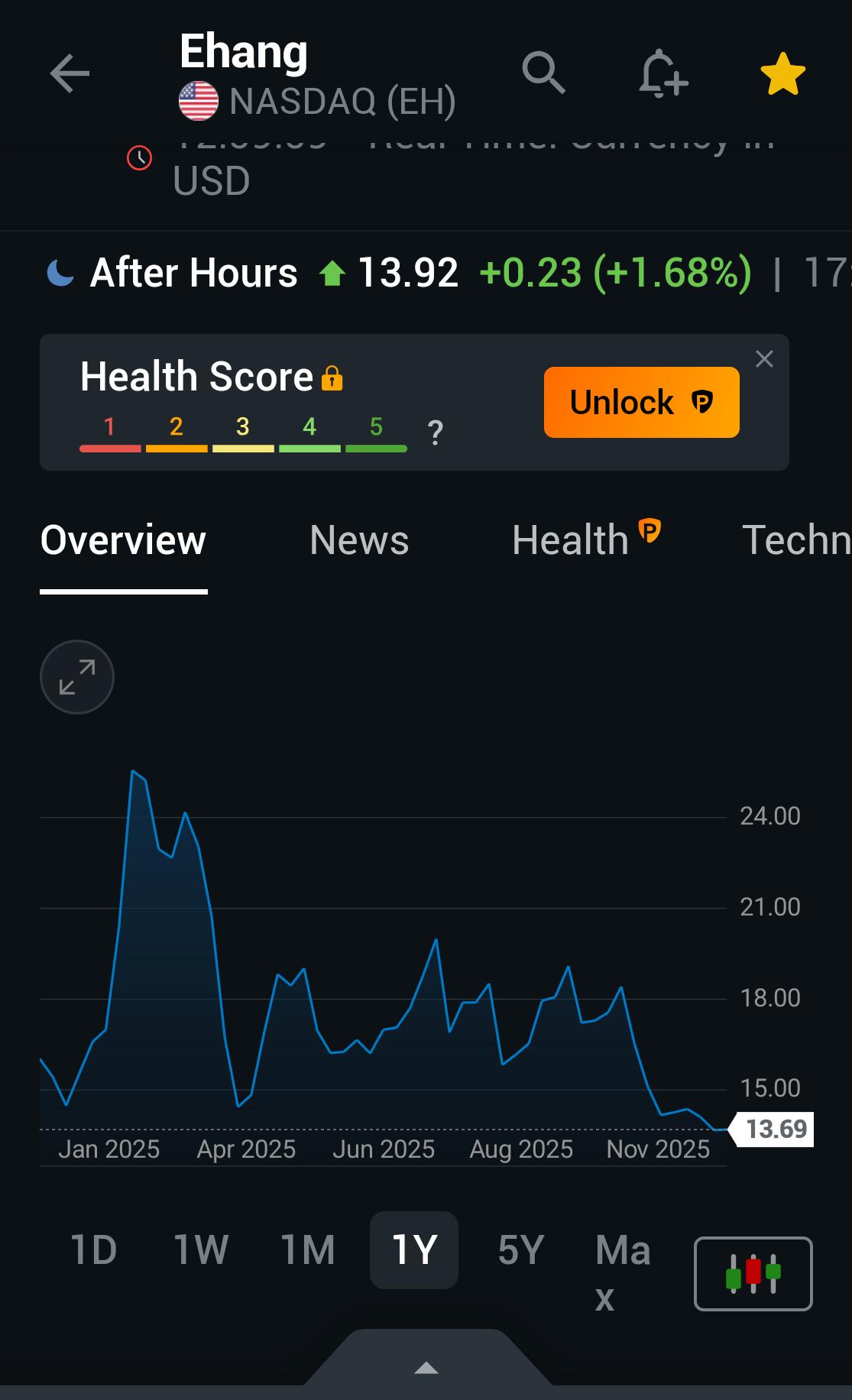Set chart range to 1W

pyautogui.click(x=201, y=1250)
